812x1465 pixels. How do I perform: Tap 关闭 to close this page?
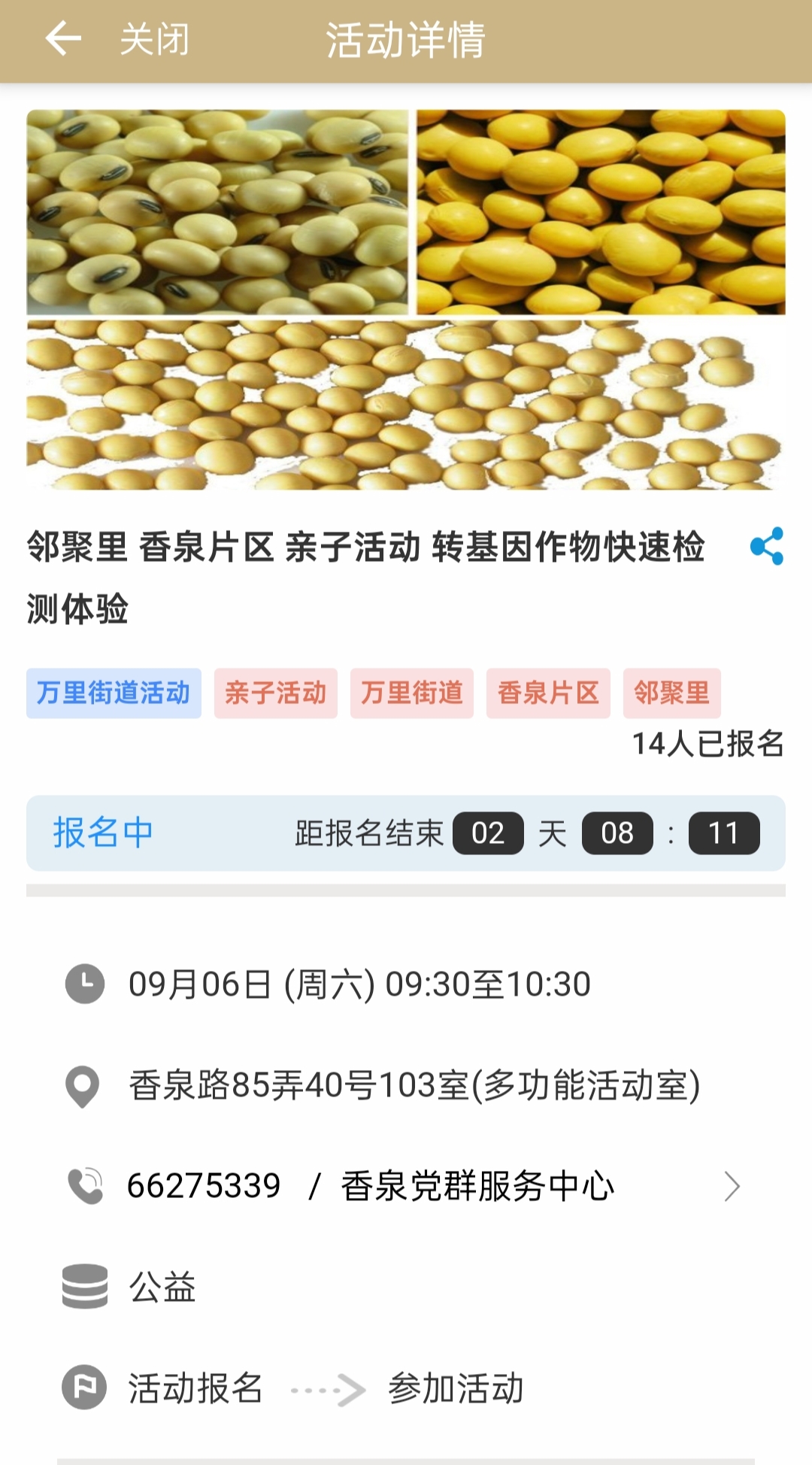(x=155, y=39)
